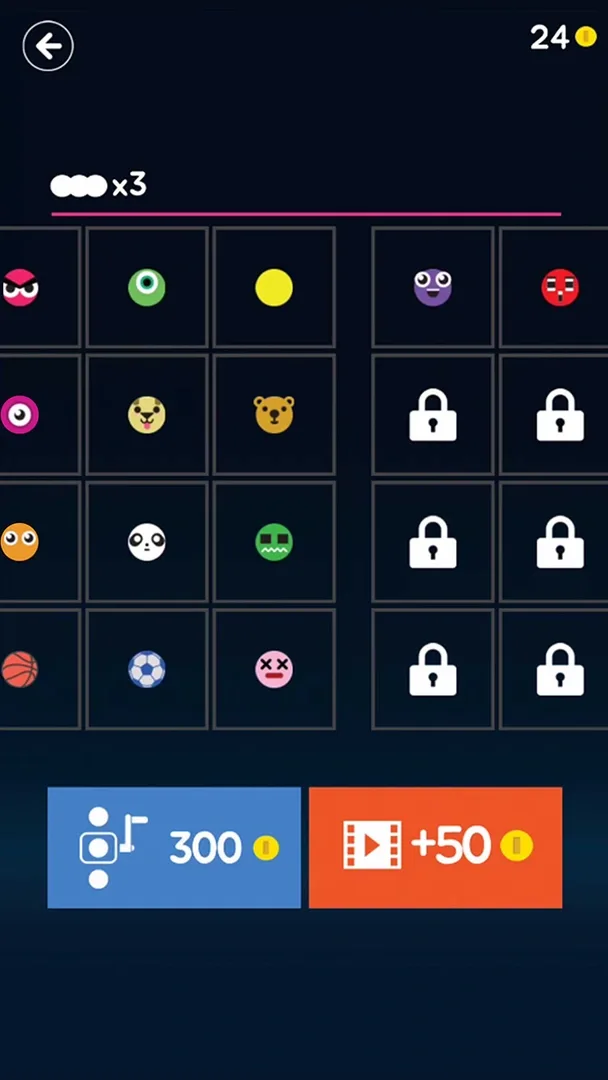
Task: Select the green one-eyed monster ball skin
Action: (x=146, y=288)
